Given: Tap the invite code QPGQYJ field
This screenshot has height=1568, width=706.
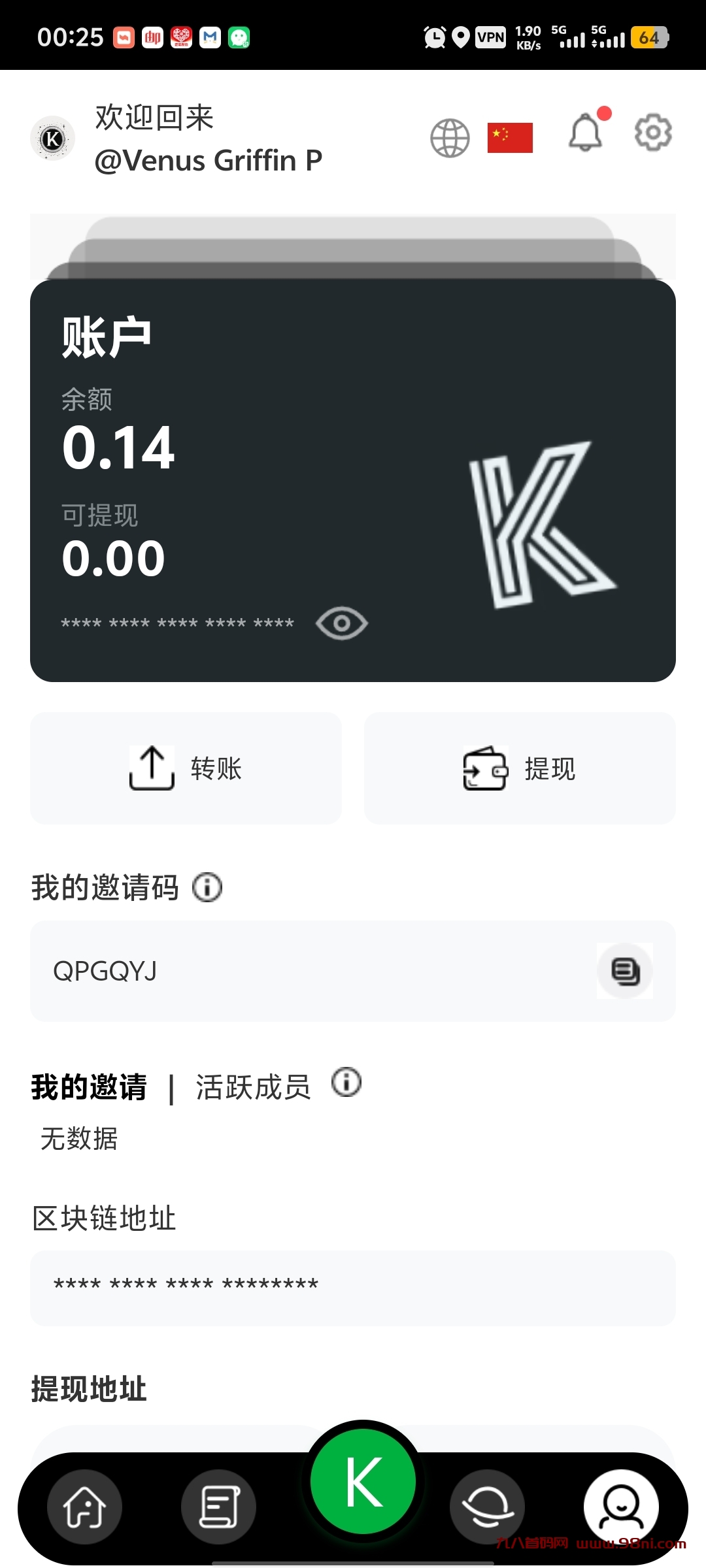Looking at the screenshot, I should 261,971.
